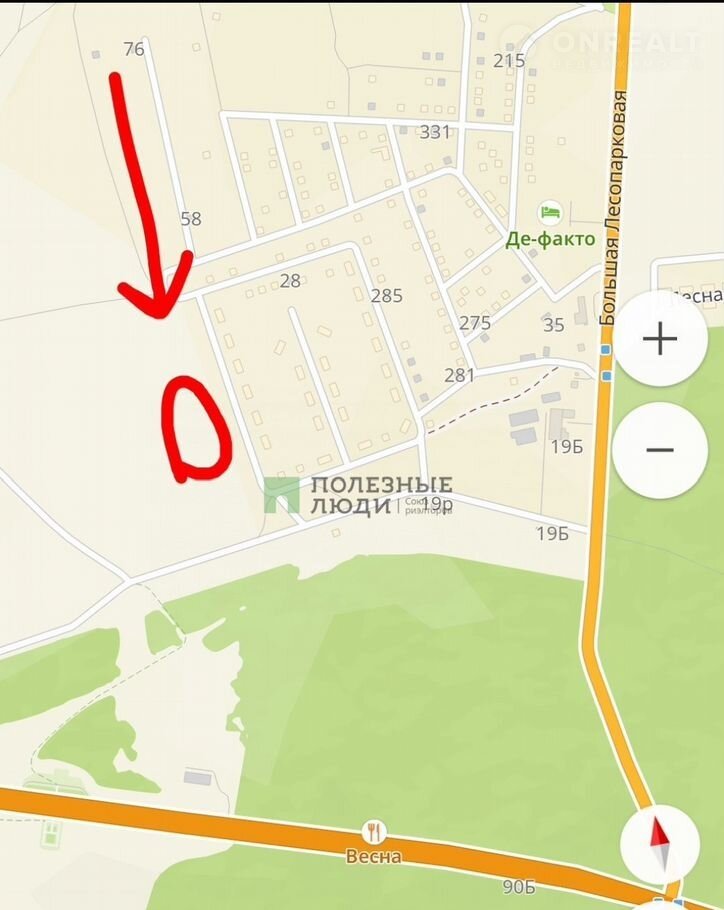Screen dimensions: 724x910
Task: Zoom out on the map
Action: 660,450
